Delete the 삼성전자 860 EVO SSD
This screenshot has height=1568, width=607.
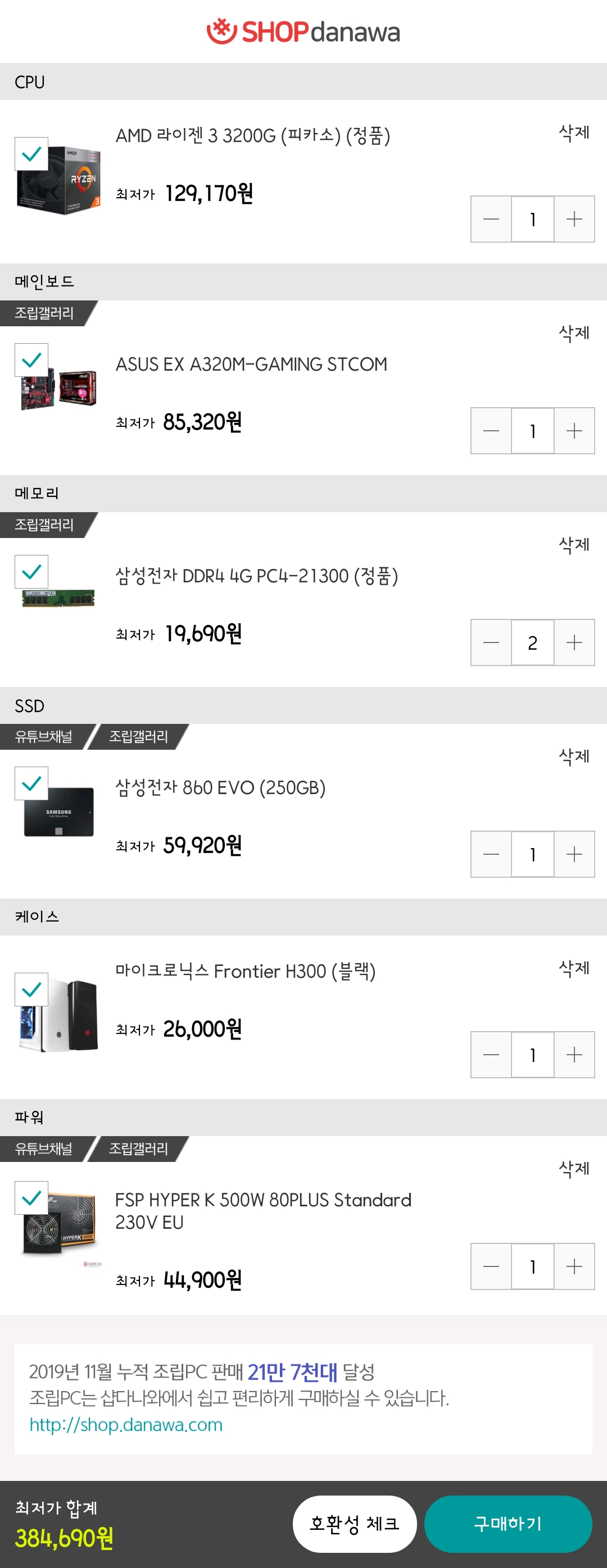click(573, 756)
